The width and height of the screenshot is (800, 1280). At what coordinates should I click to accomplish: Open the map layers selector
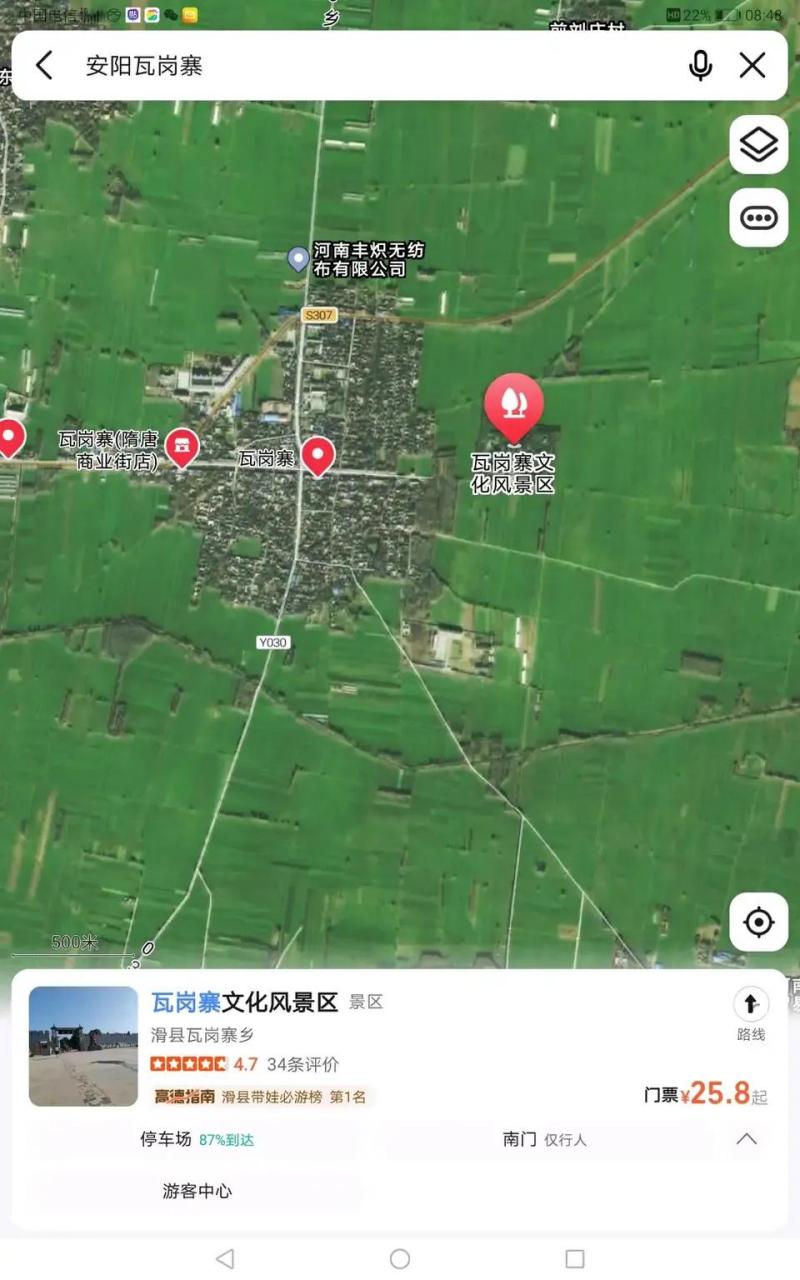pyautogui.click(x=757, y=143)
